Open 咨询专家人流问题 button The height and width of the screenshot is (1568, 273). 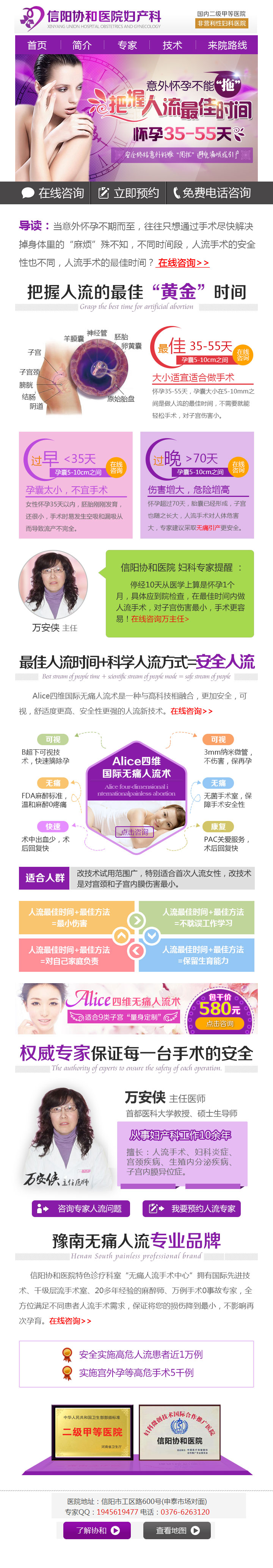(x=82, y=1208)
